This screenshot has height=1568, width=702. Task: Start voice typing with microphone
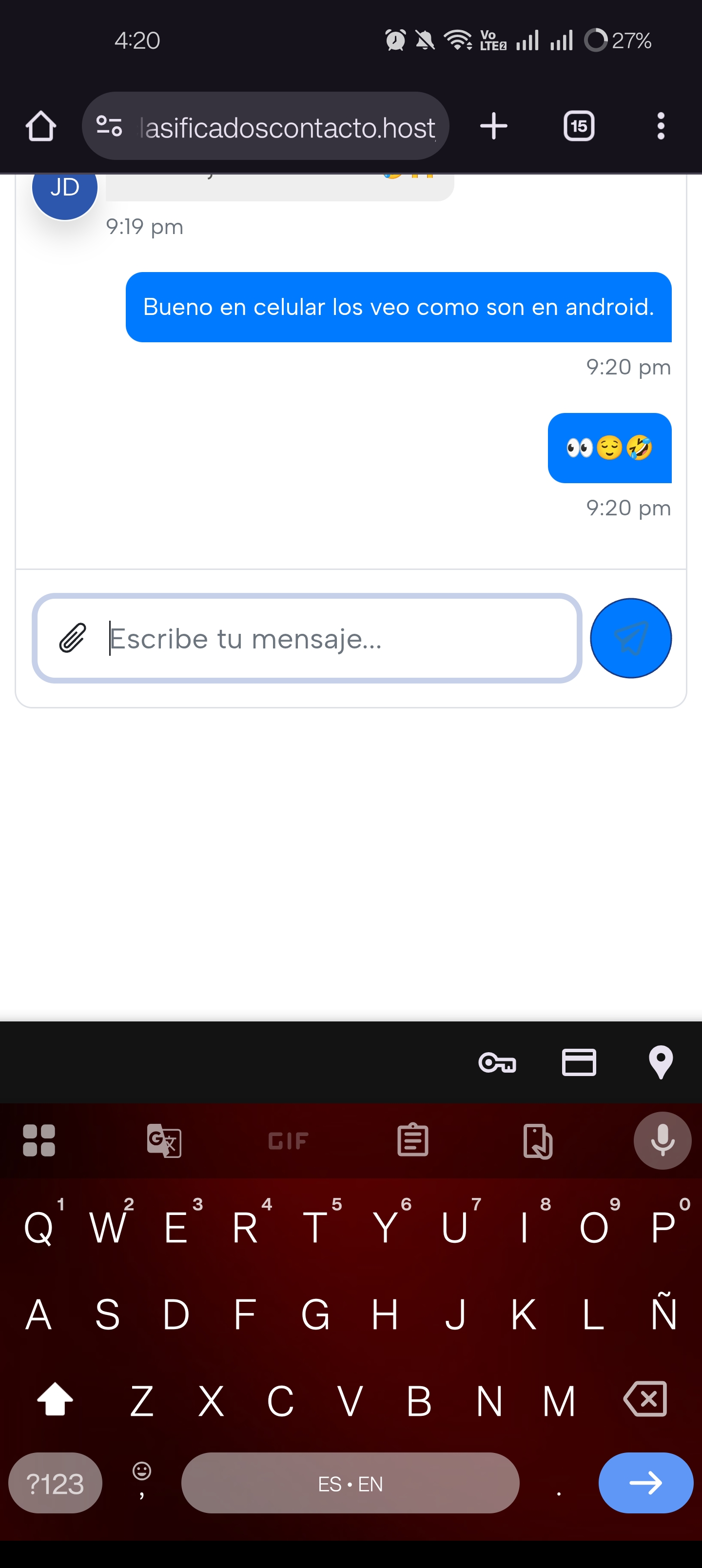pos(662,1140)
